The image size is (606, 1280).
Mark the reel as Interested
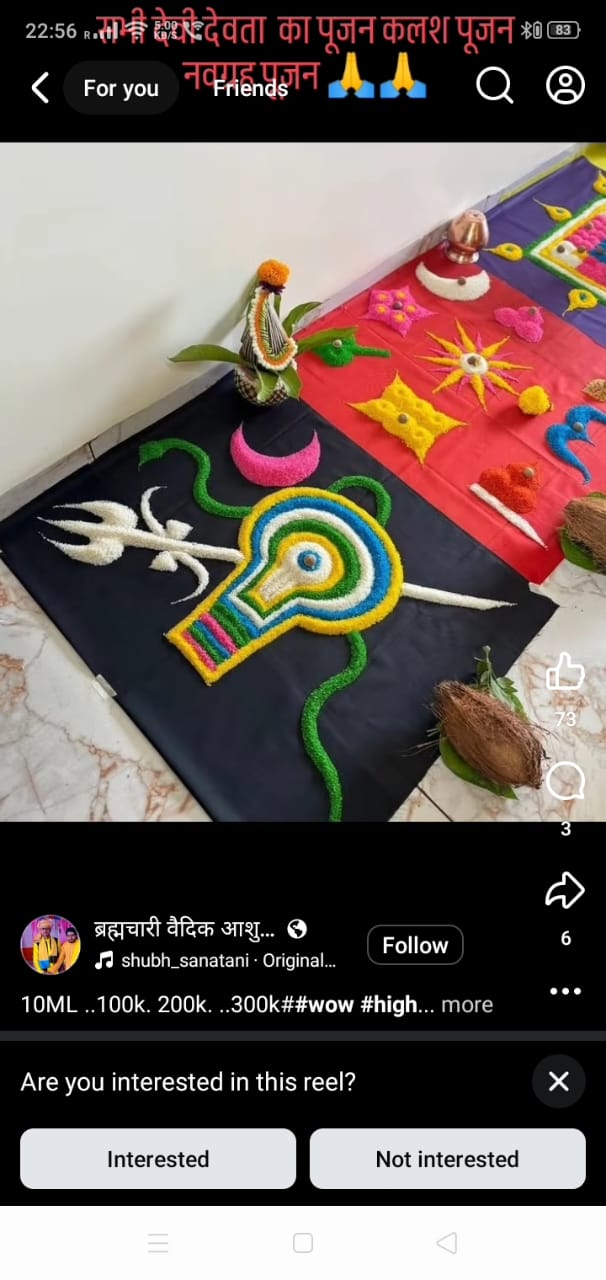click(158, 1159)
